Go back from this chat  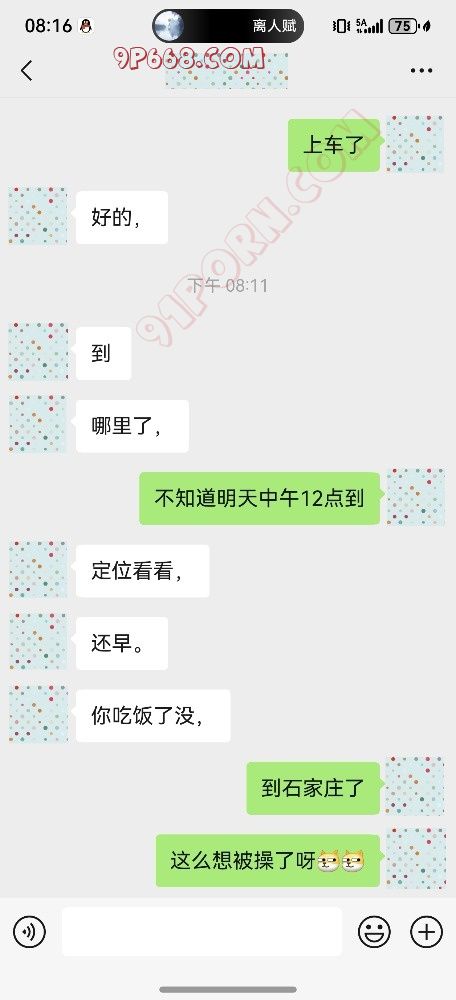click(x=26, y=70)
